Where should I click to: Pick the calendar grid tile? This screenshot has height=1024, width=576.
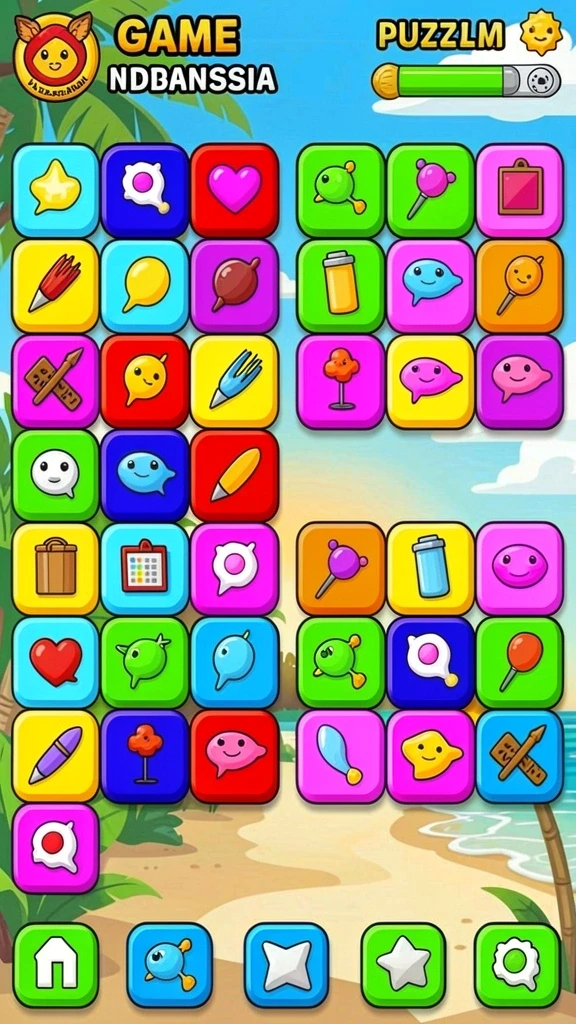coord(145,568)
